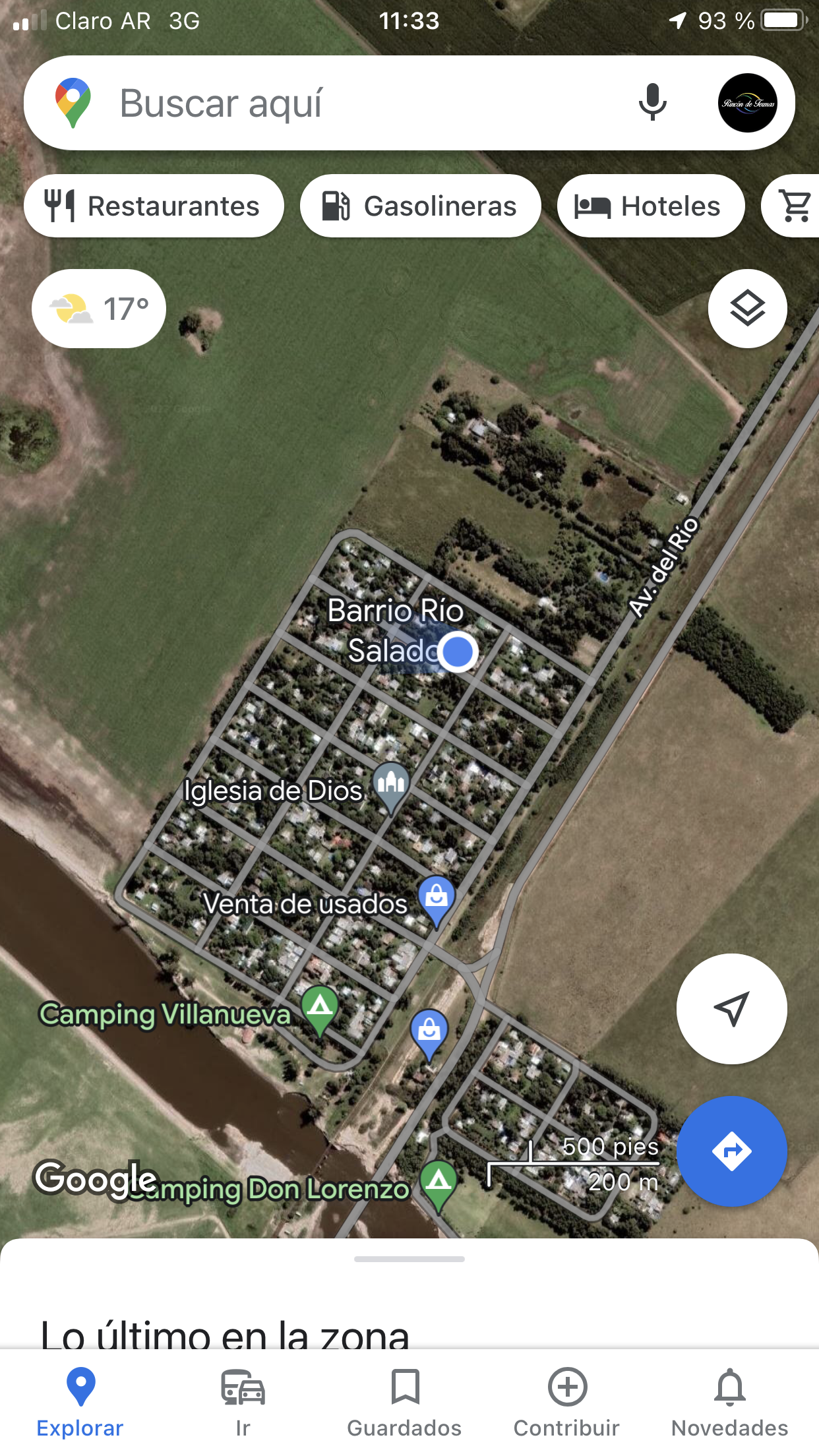
Task: Filter by Gasolineras
Action: point(420,206)
